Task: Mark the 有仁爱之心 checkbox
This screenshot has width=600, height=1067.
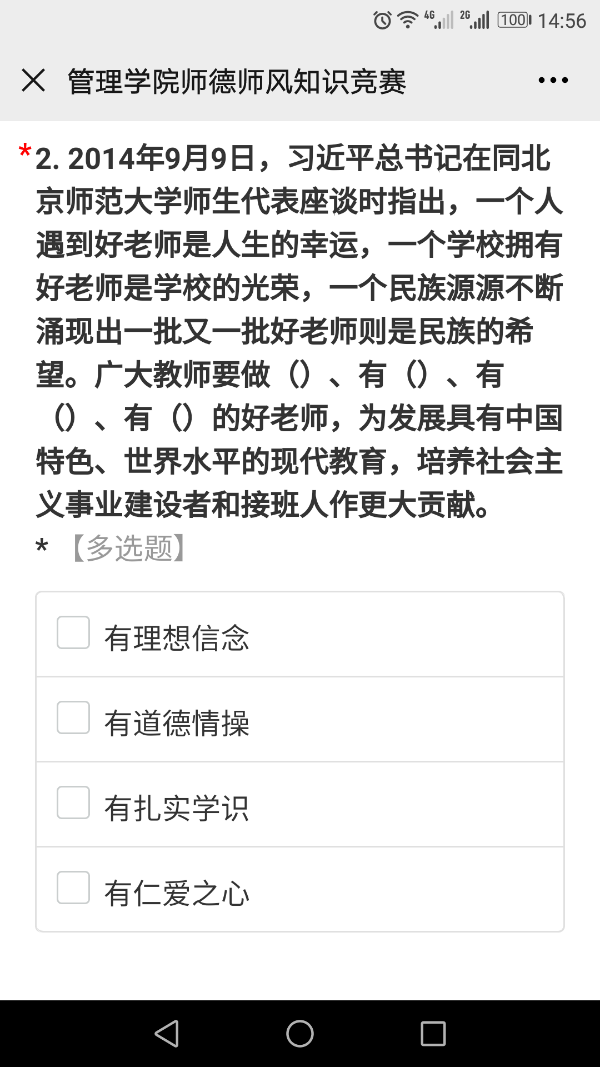Action: click(74, 889)
